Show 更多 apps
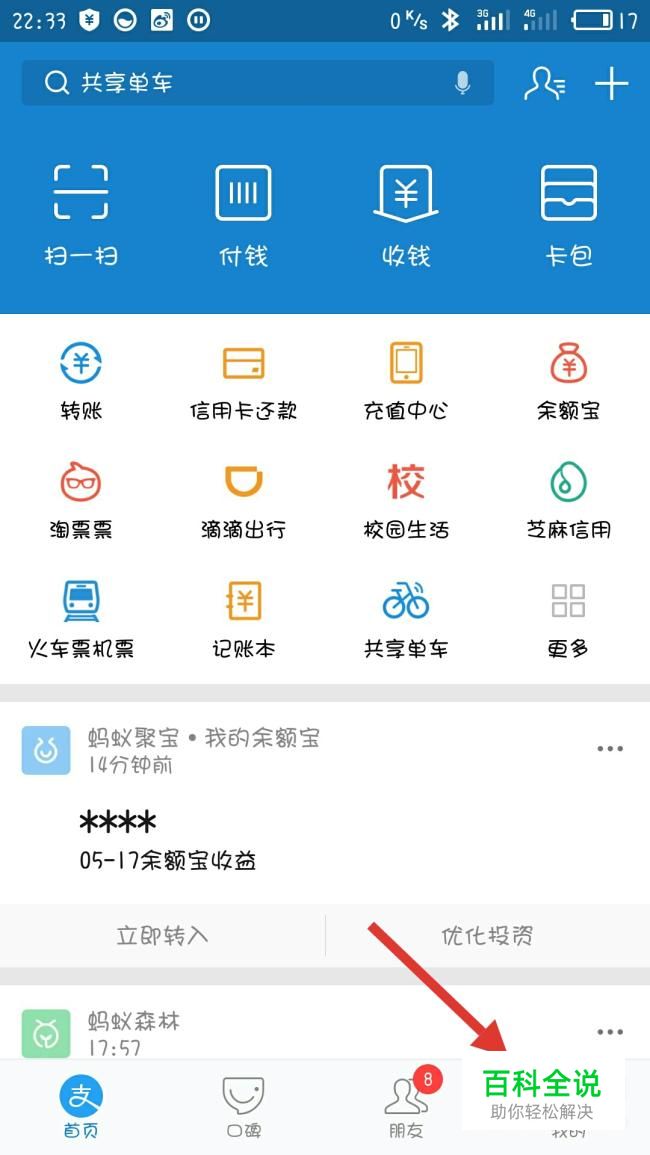Image resolution: width=650 pixels, height=1155 pixels. pyautogui.click(x=568, y=619)
